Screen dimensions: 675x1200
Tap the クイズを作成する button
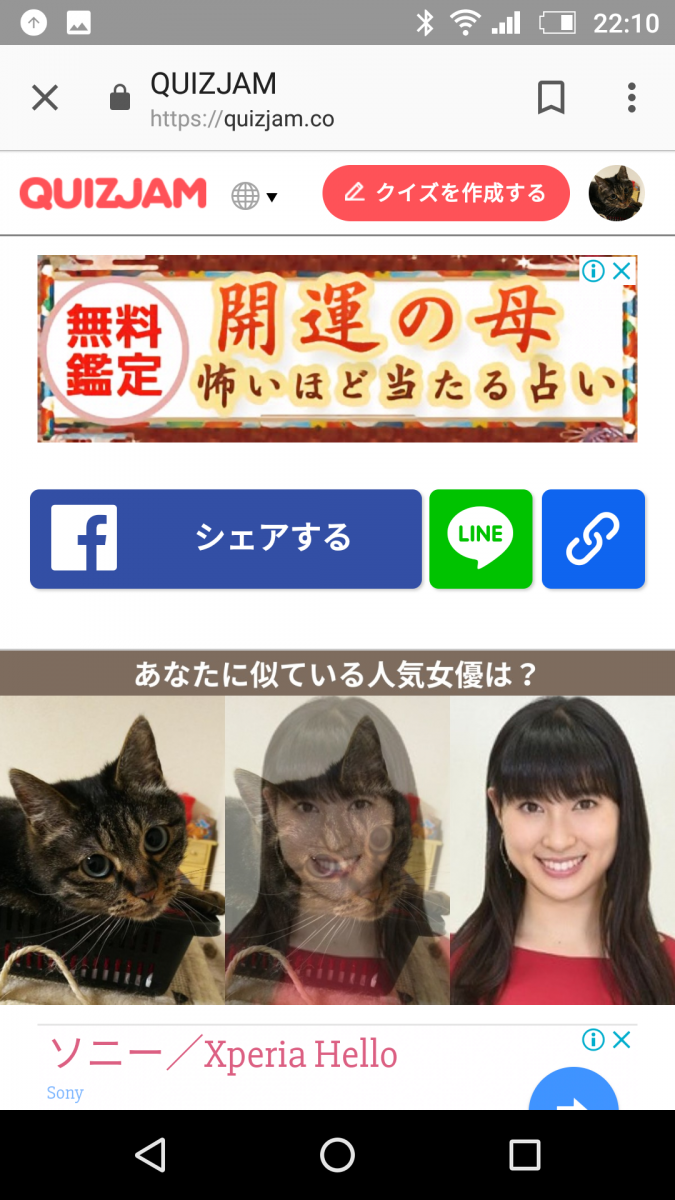446,193
